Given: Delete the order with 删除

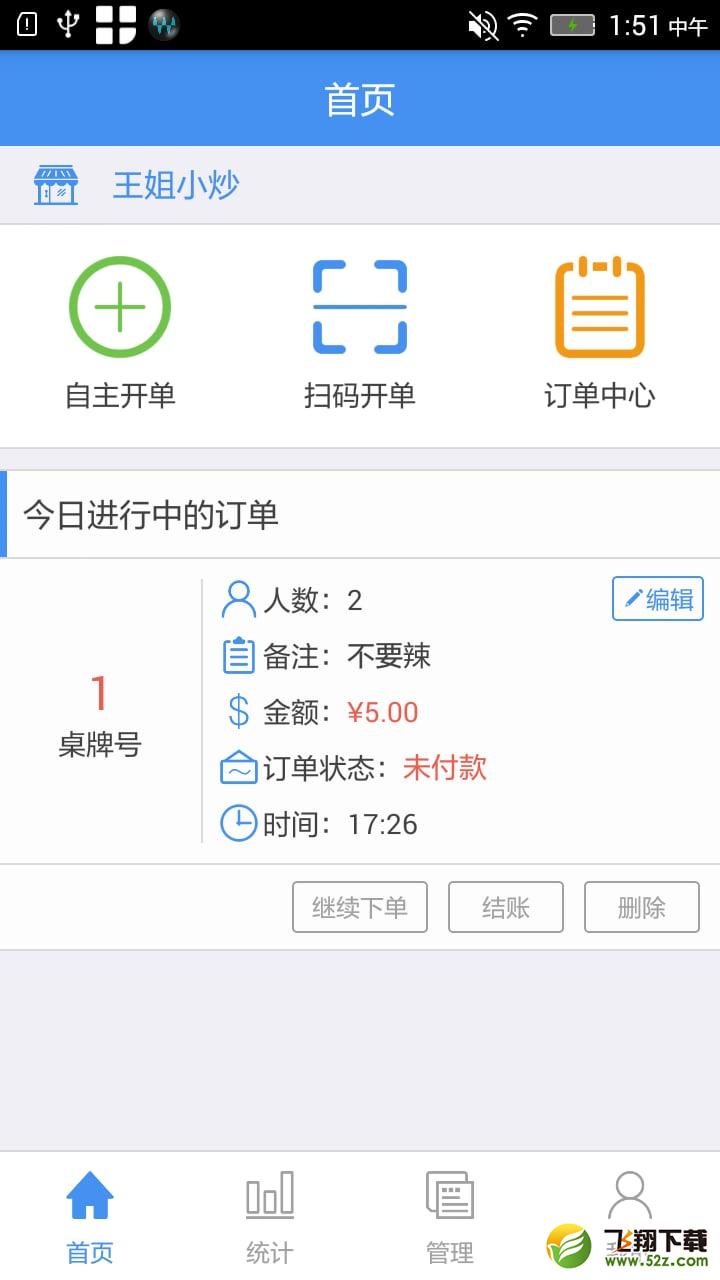Looking at the screenshot, I should pos(642,907).
